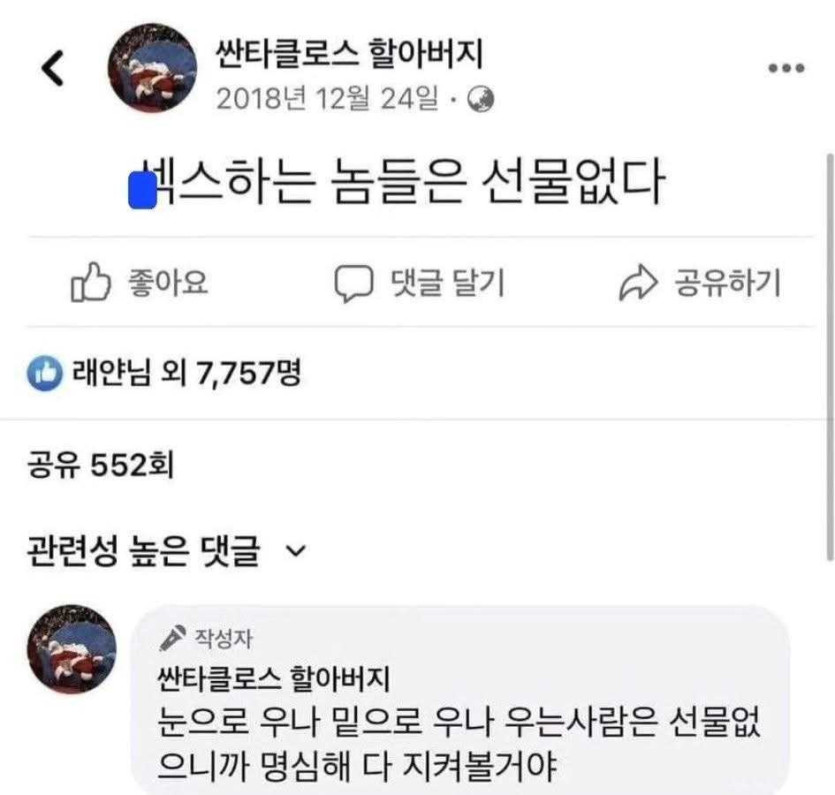
Task: Share the post via 공유하기
Action: tap(699, 284)
